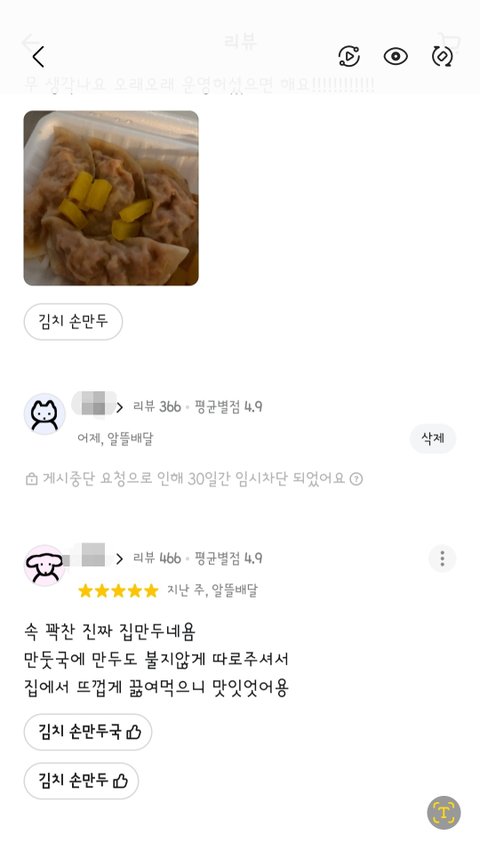Open the dumpling review photo
Viewport: 480px width, 843px height.
coord(111,198)
